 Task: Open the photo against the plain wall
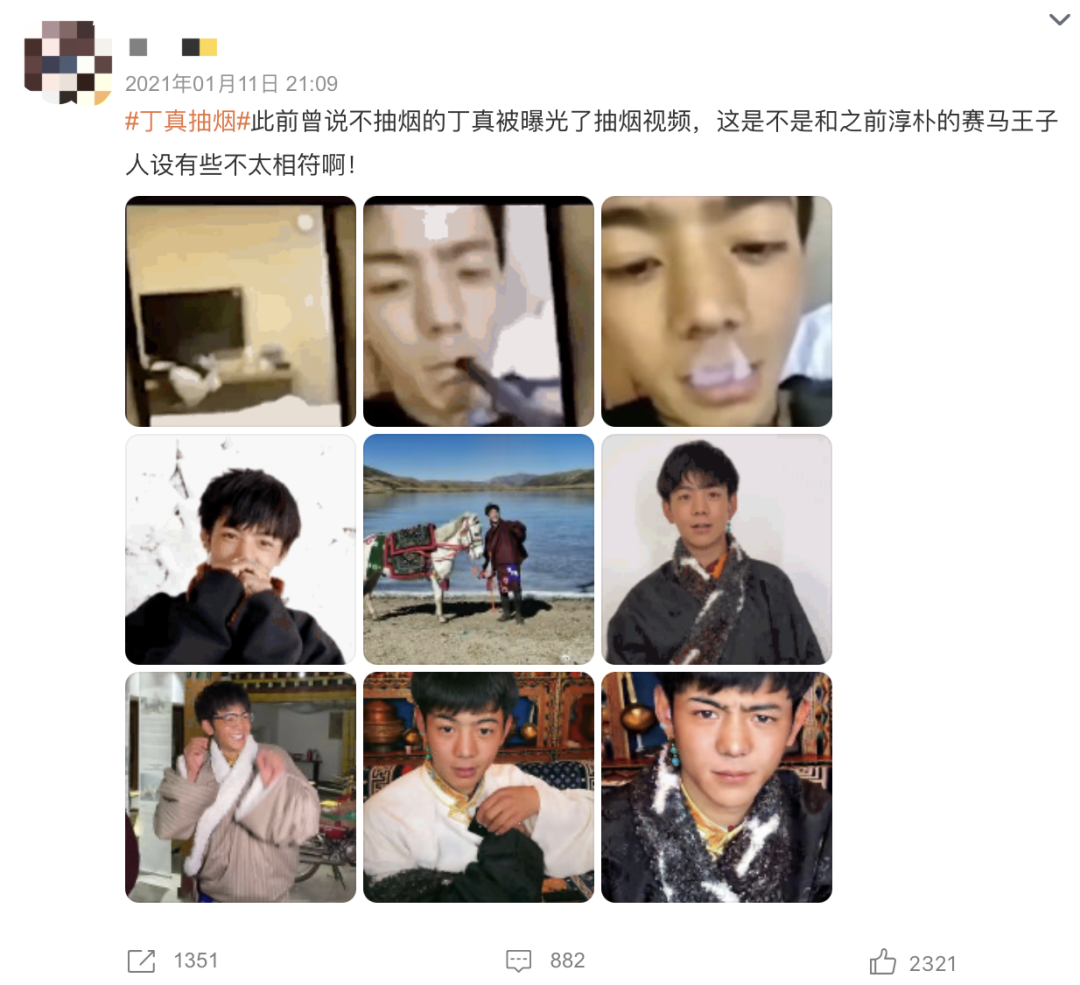[x=716, y=549]
